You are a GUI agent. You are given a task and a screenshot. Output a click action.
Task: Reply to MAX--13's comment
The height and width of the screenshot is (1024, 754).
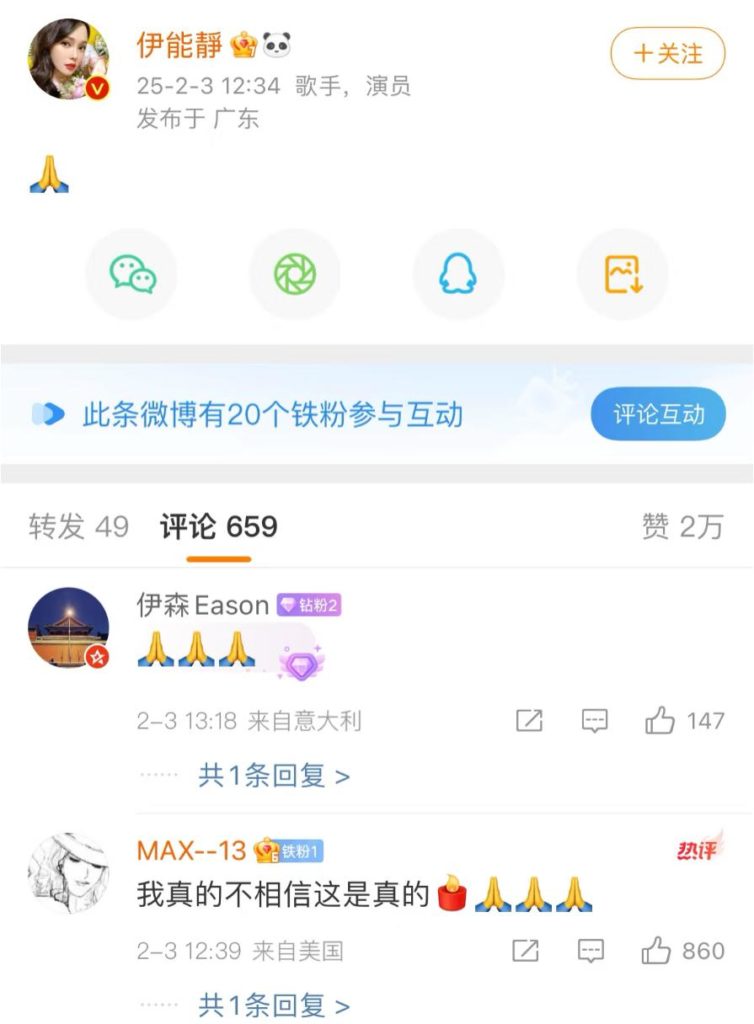pos(591,950)
